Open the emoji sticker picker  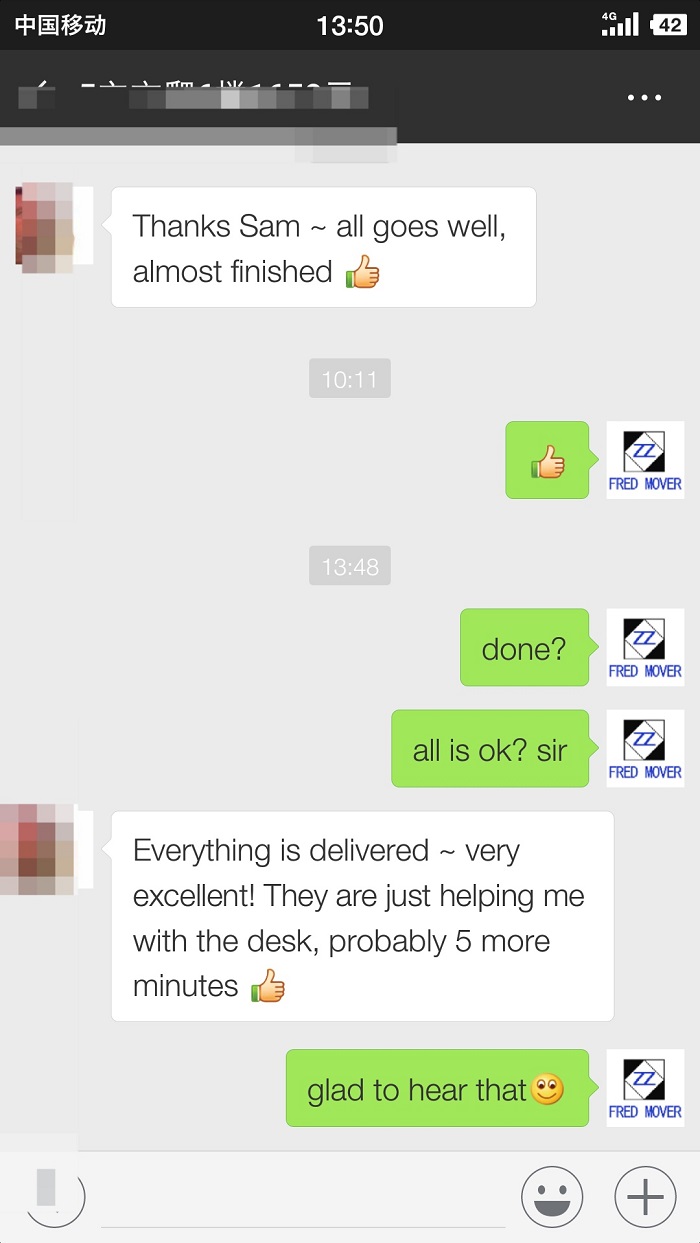551,1196
